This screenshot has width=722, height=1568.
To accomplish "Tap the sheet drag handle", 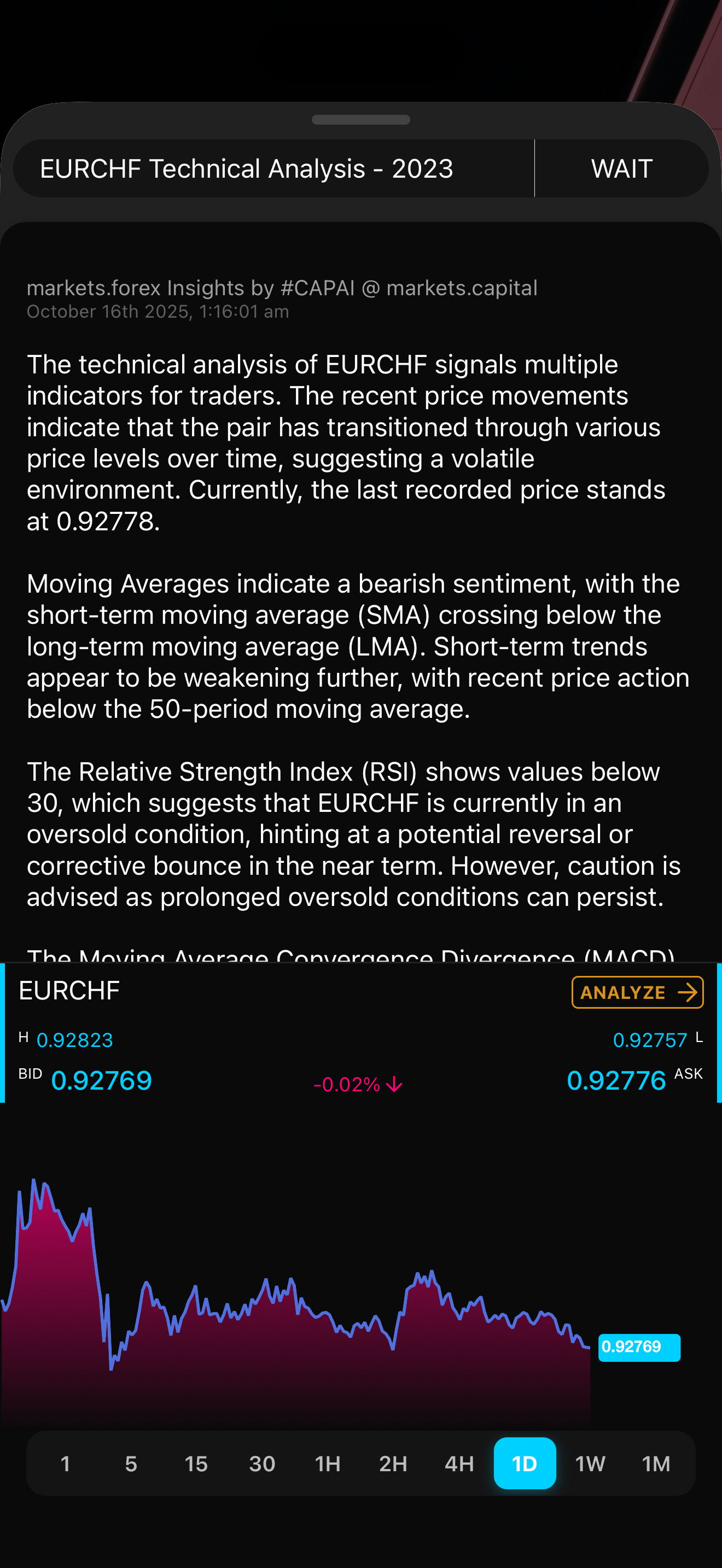I will [x=361, y=120].
